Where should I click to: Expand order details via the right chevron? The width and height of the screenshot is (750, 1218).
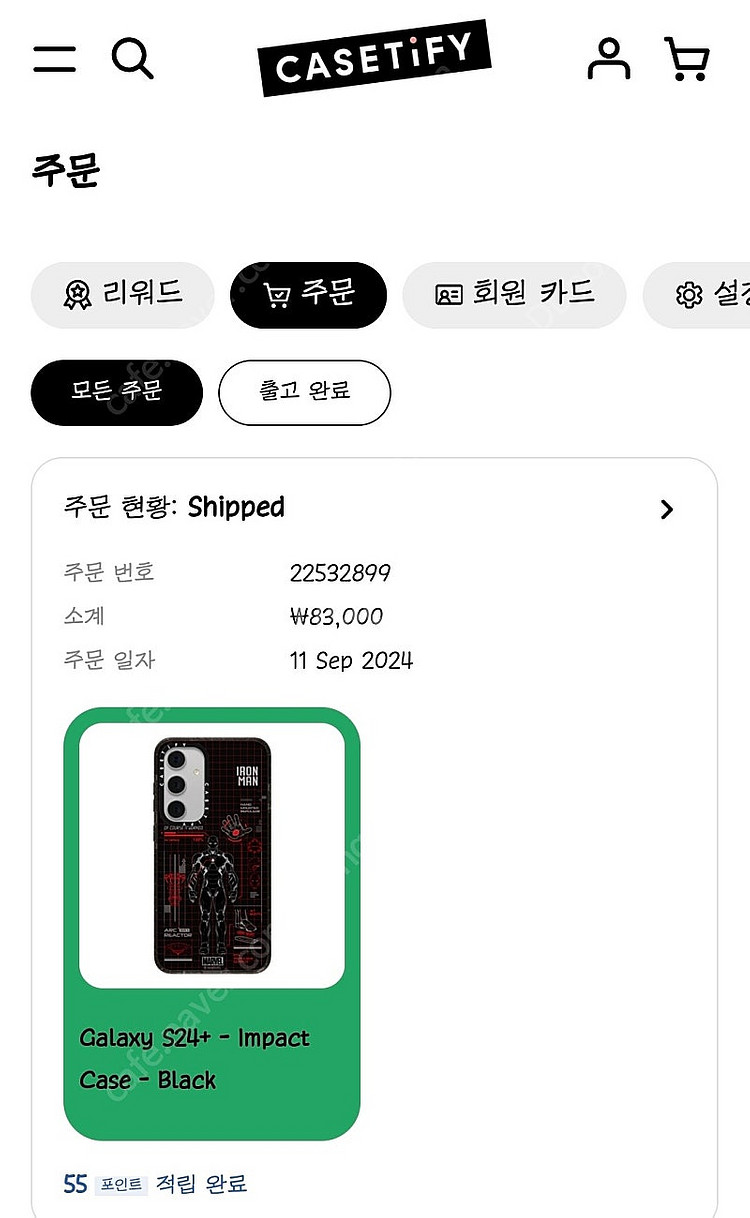(x=667, y=510)
